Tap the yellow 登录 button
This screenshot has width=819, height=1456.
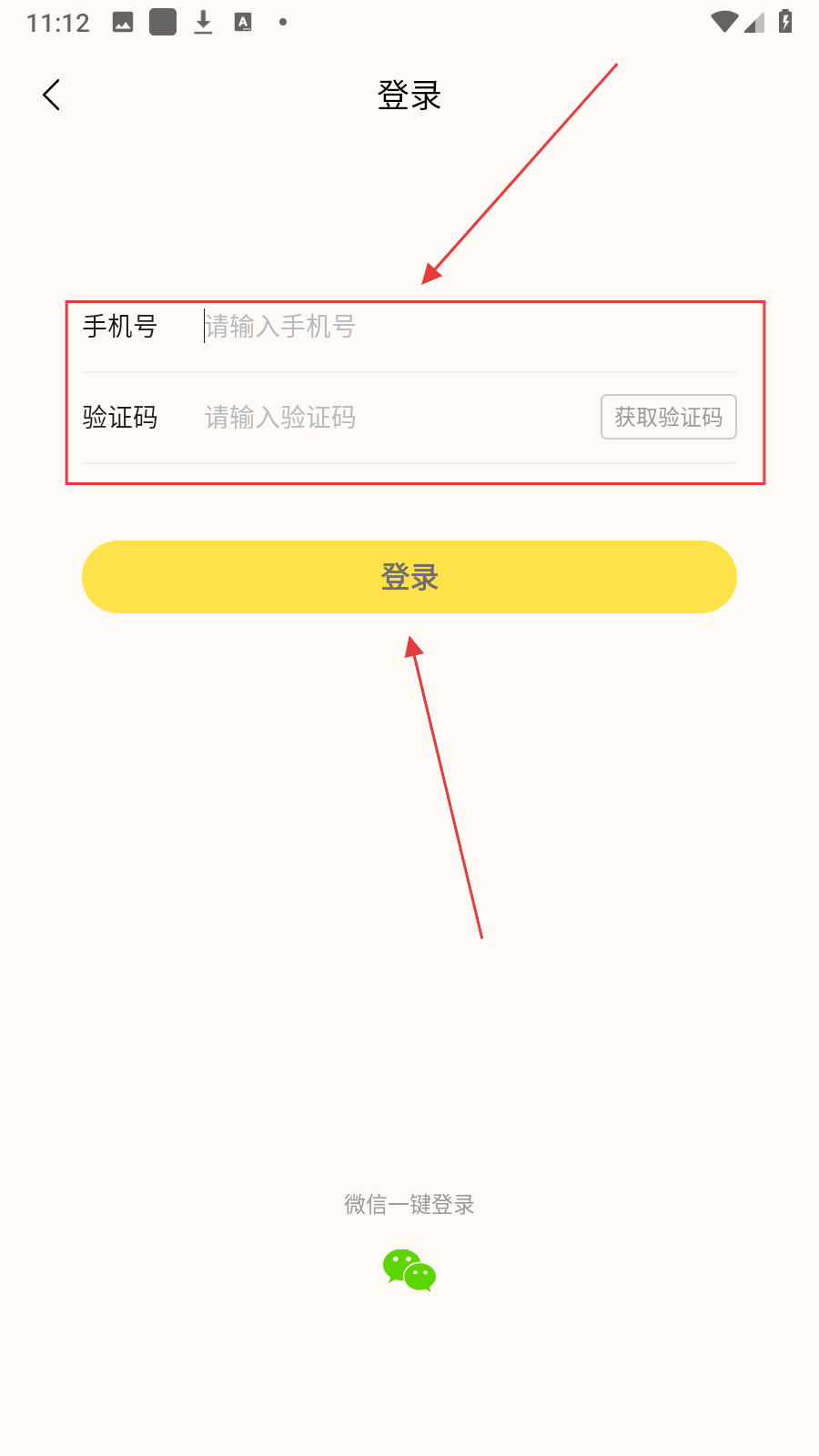coord(409,577)
